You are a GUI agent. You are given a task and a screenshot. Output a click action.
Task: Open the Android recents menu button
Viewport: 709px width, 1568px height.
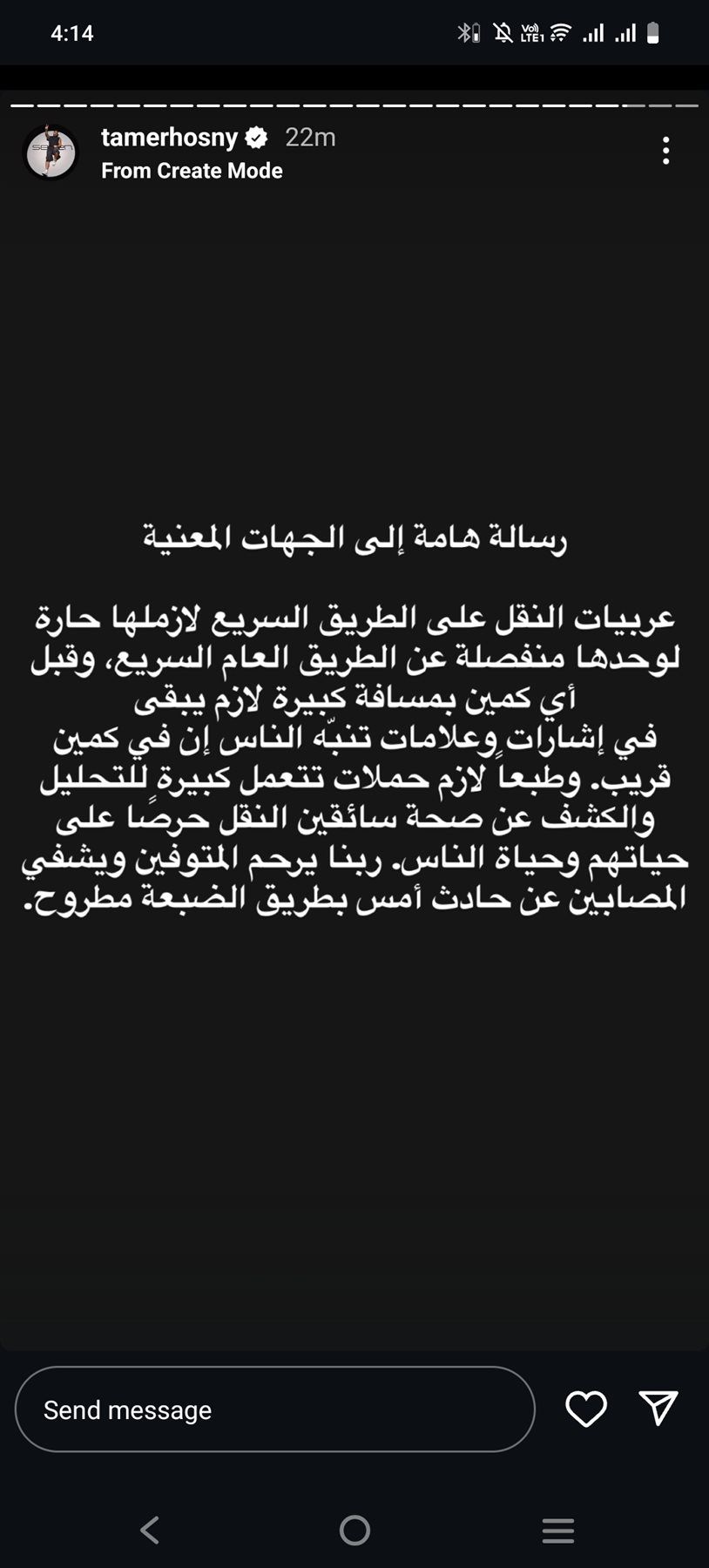pyautogui.click(x=557, y=1530)
